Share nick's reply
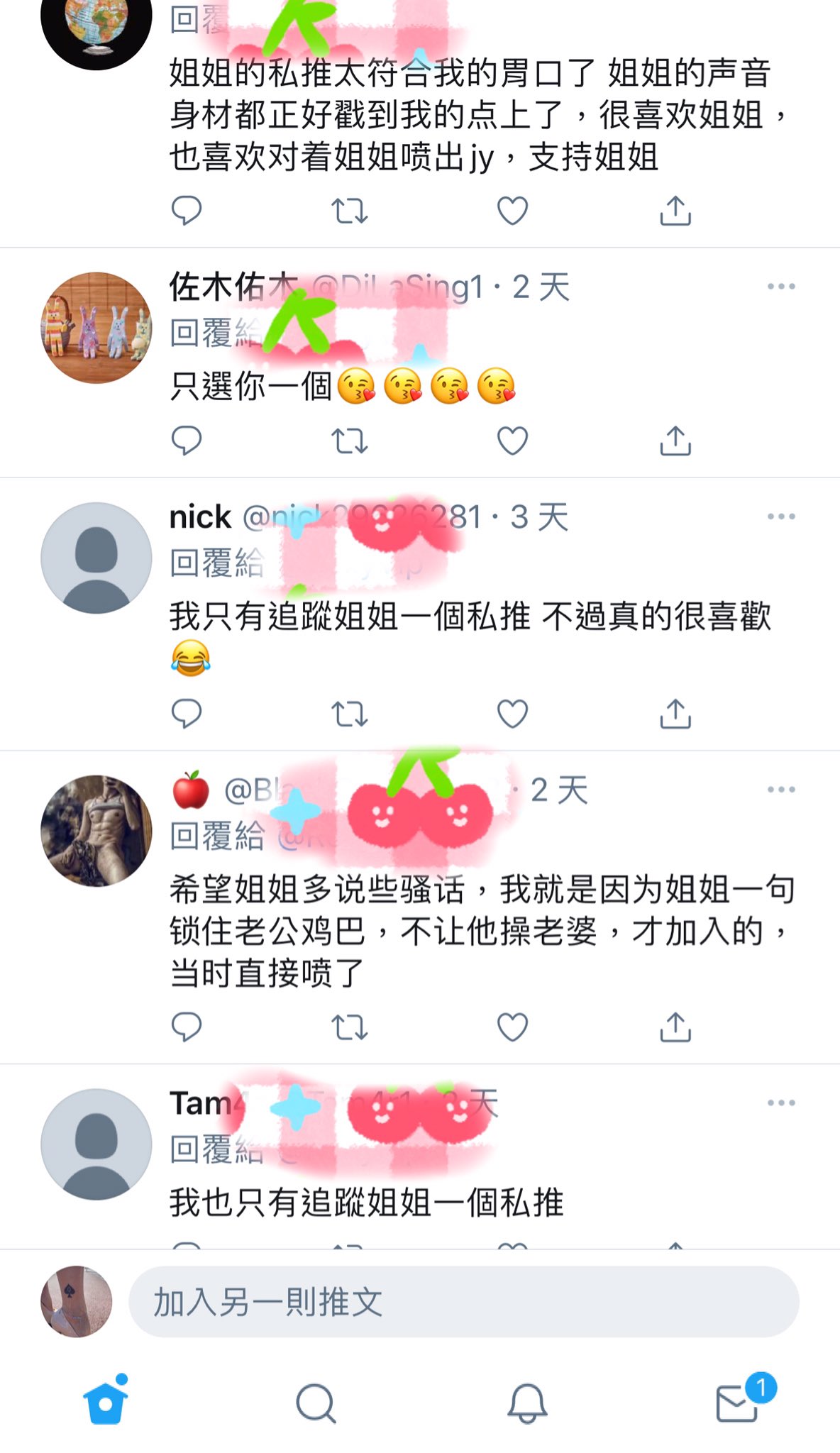 point(675,714)
